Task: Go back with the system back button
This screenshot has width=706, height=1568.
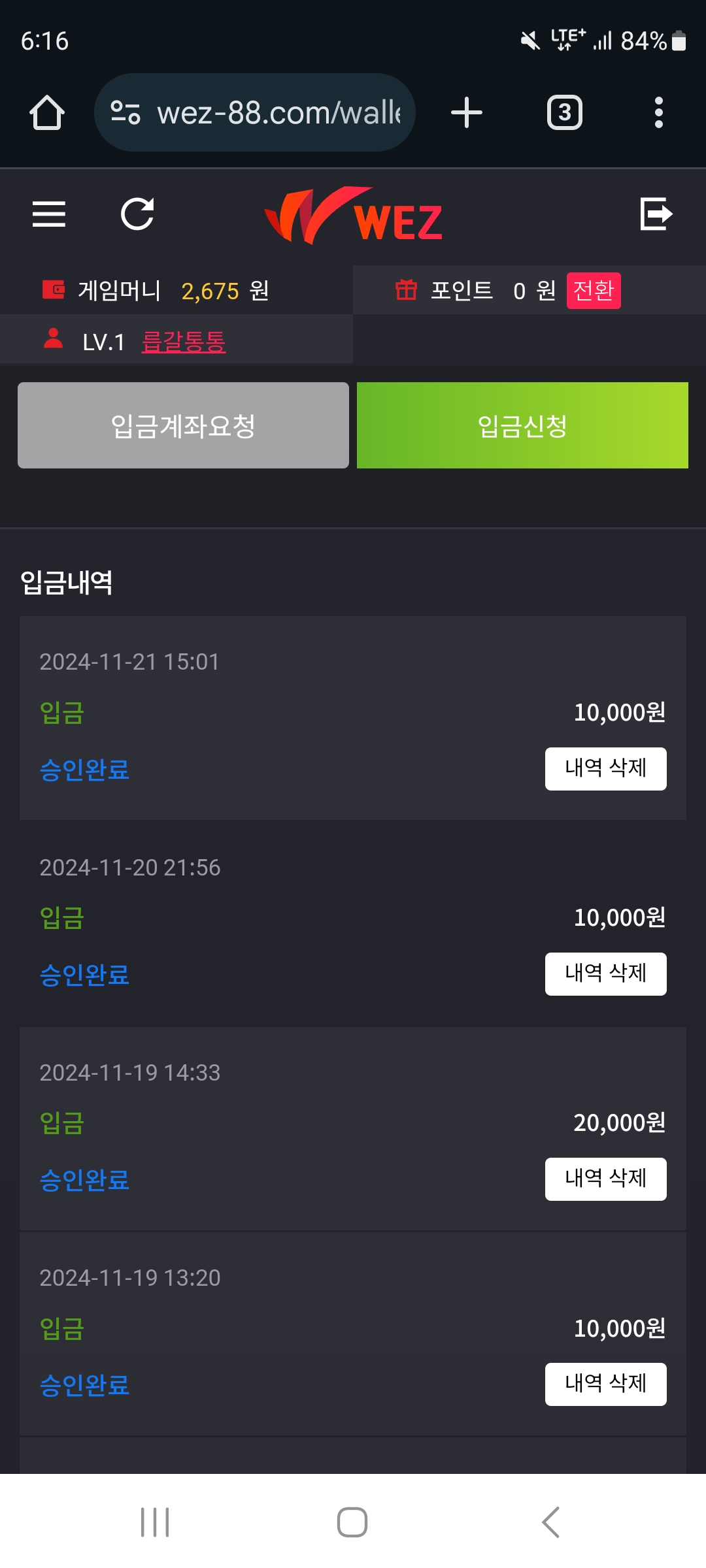Action: (550, 1522)
